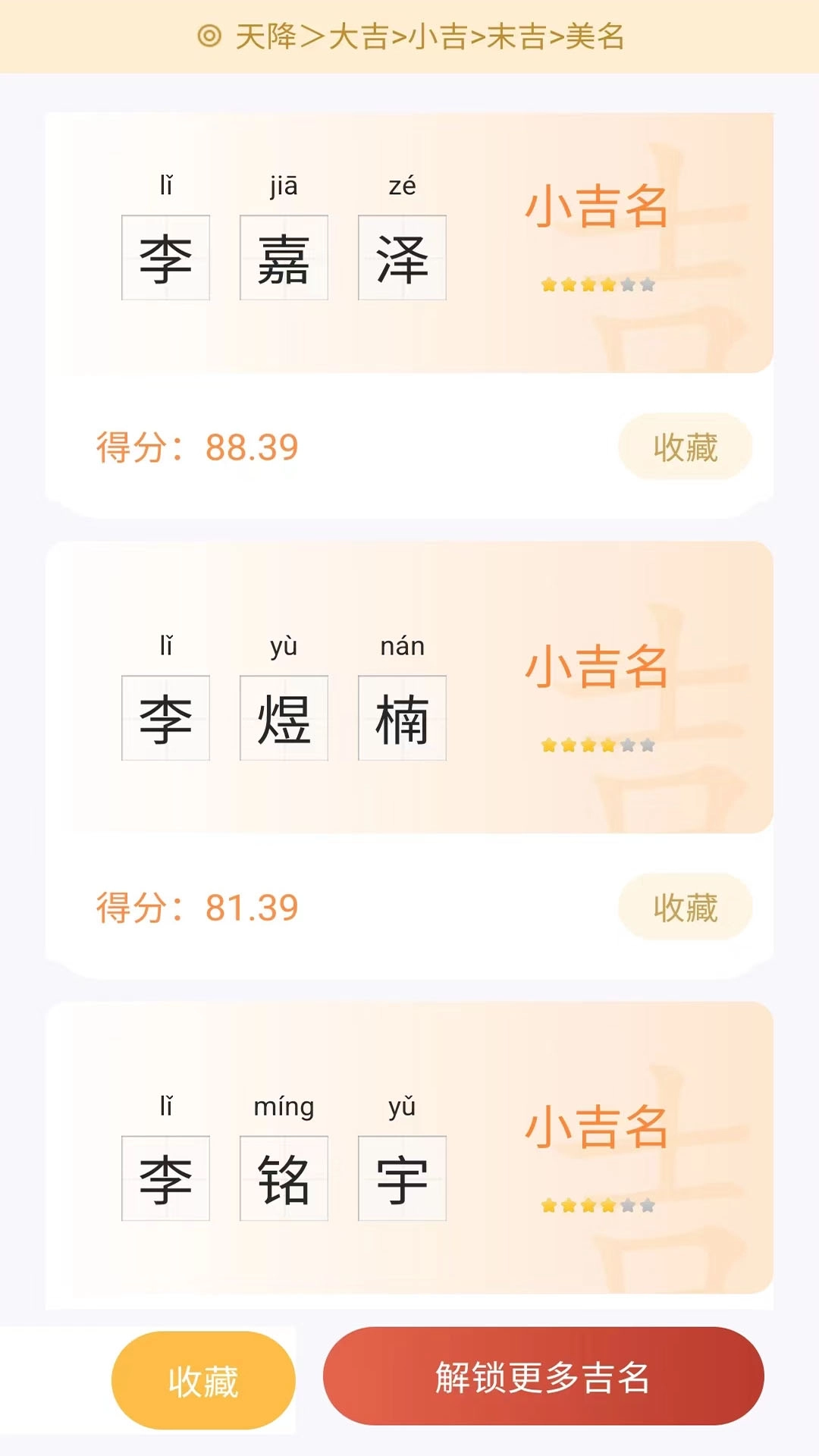
Task: Click the character 泽 box
Action: tap(402, 259)
